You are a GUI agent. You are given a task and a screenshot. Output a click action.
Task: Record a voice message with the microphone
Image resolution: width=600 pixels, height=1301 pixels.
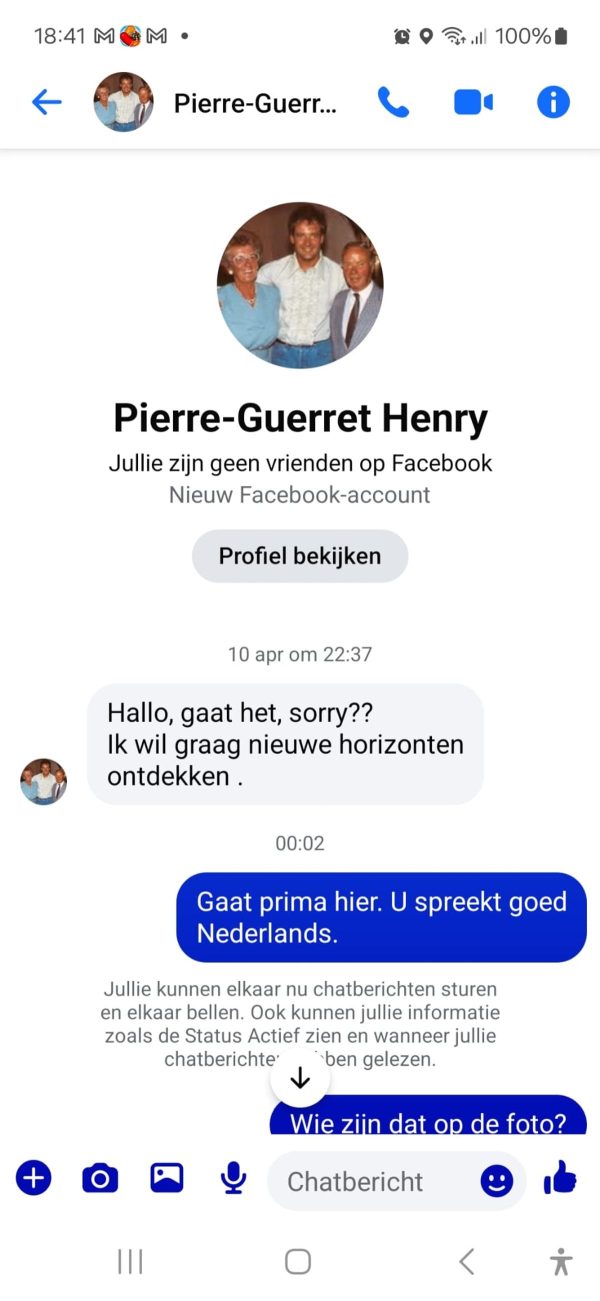(233, 1180)
